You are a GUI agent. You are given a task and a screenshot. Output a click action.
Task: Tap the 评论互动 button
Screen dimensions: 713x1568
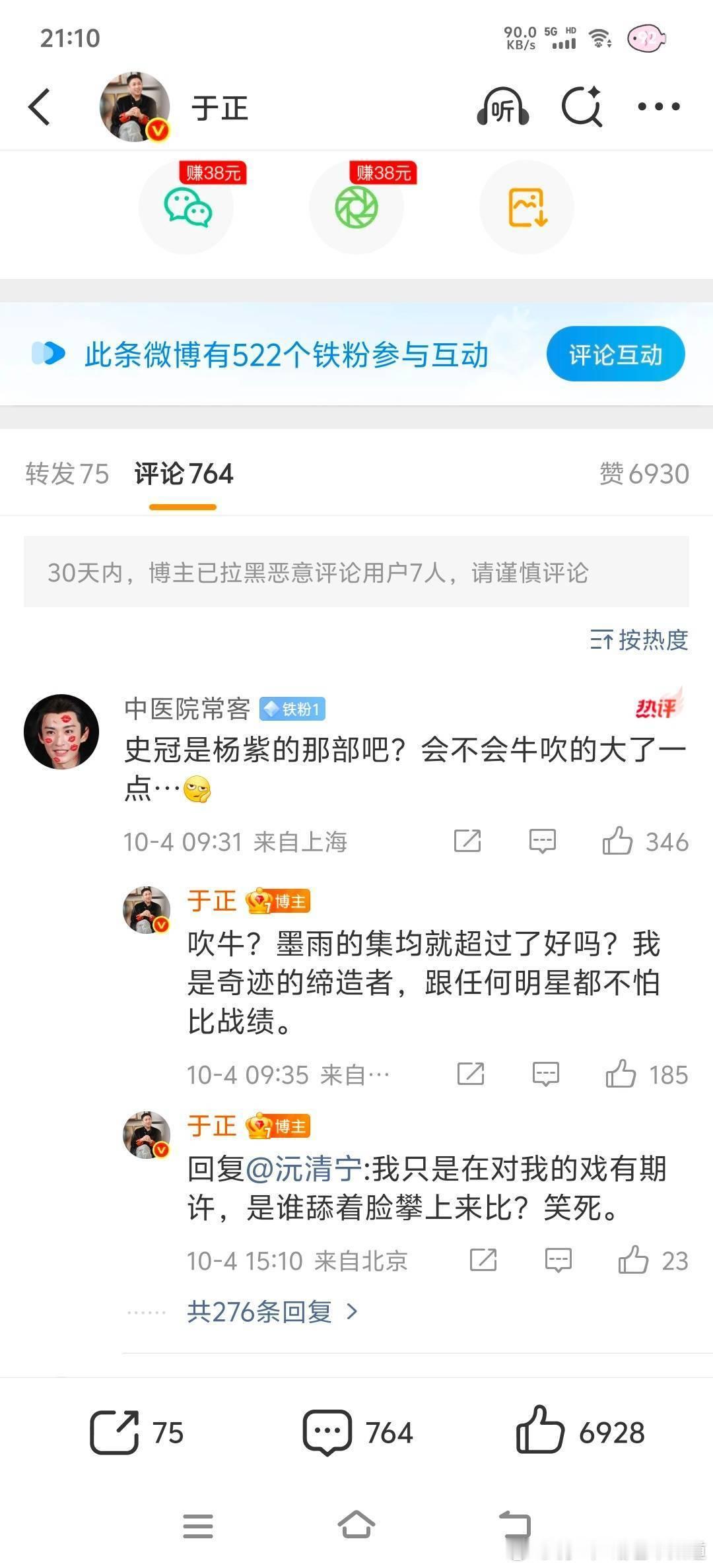pyautogui.click(x=615, y=354)
